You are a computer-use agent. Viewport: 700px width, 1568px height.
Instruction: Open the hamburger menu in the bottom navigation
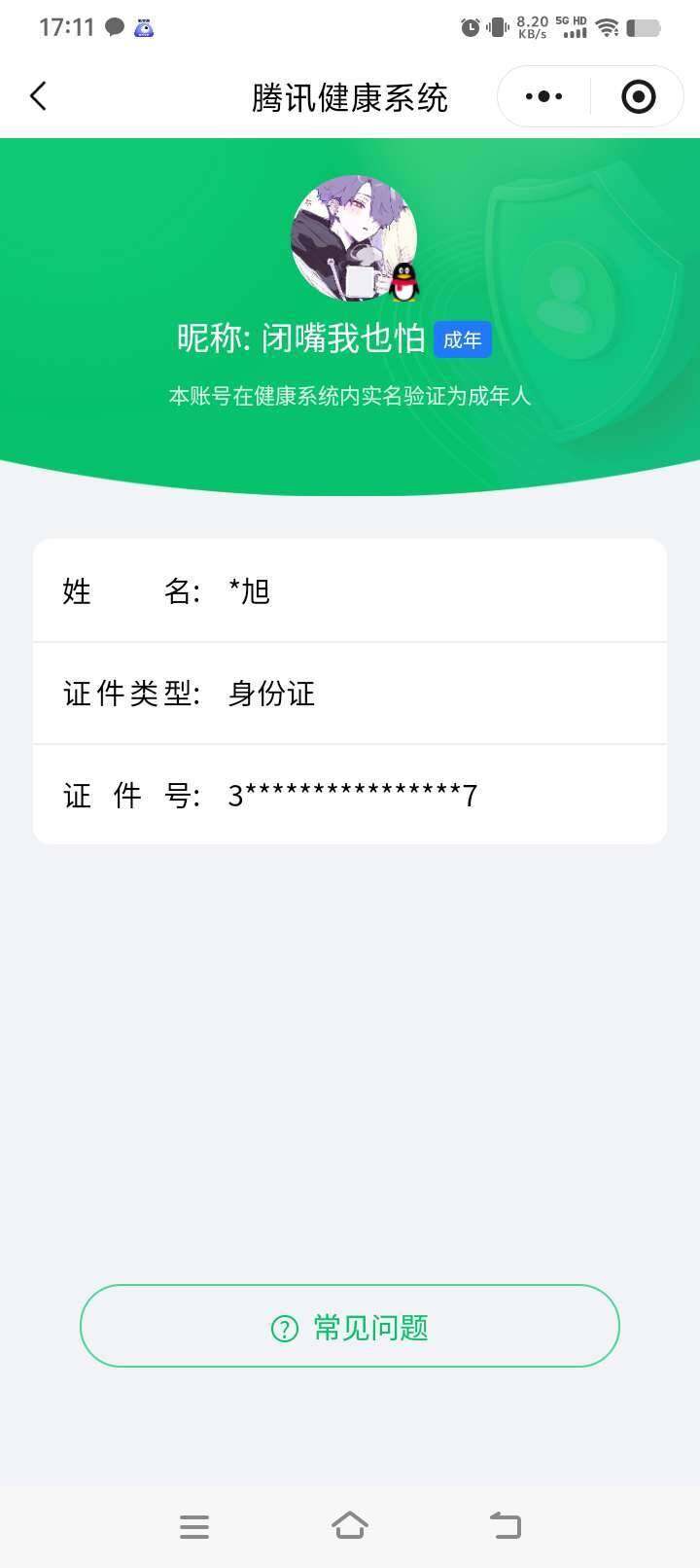pos(194,1526)
